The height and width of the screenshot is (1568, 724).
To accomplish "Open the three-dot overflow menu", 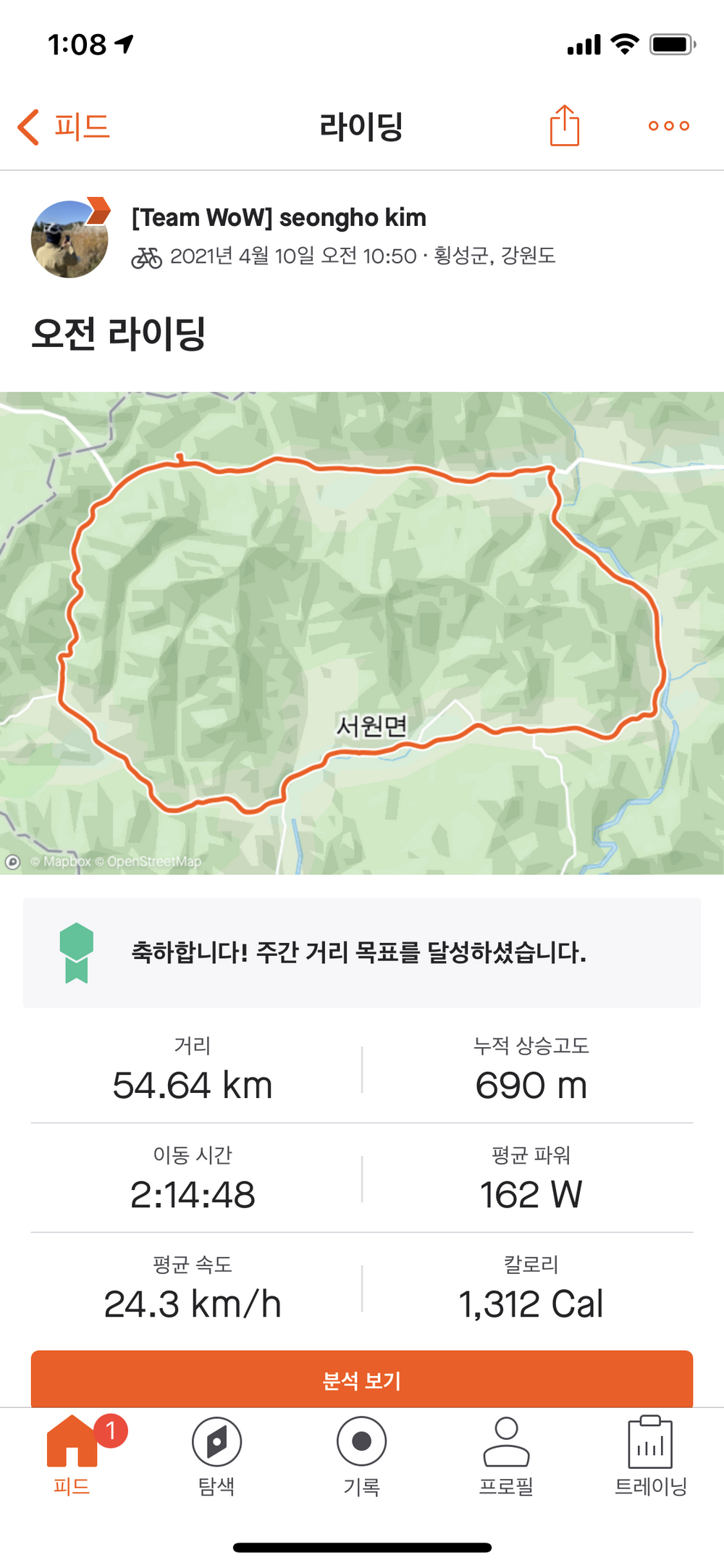I will coord(668,126).
